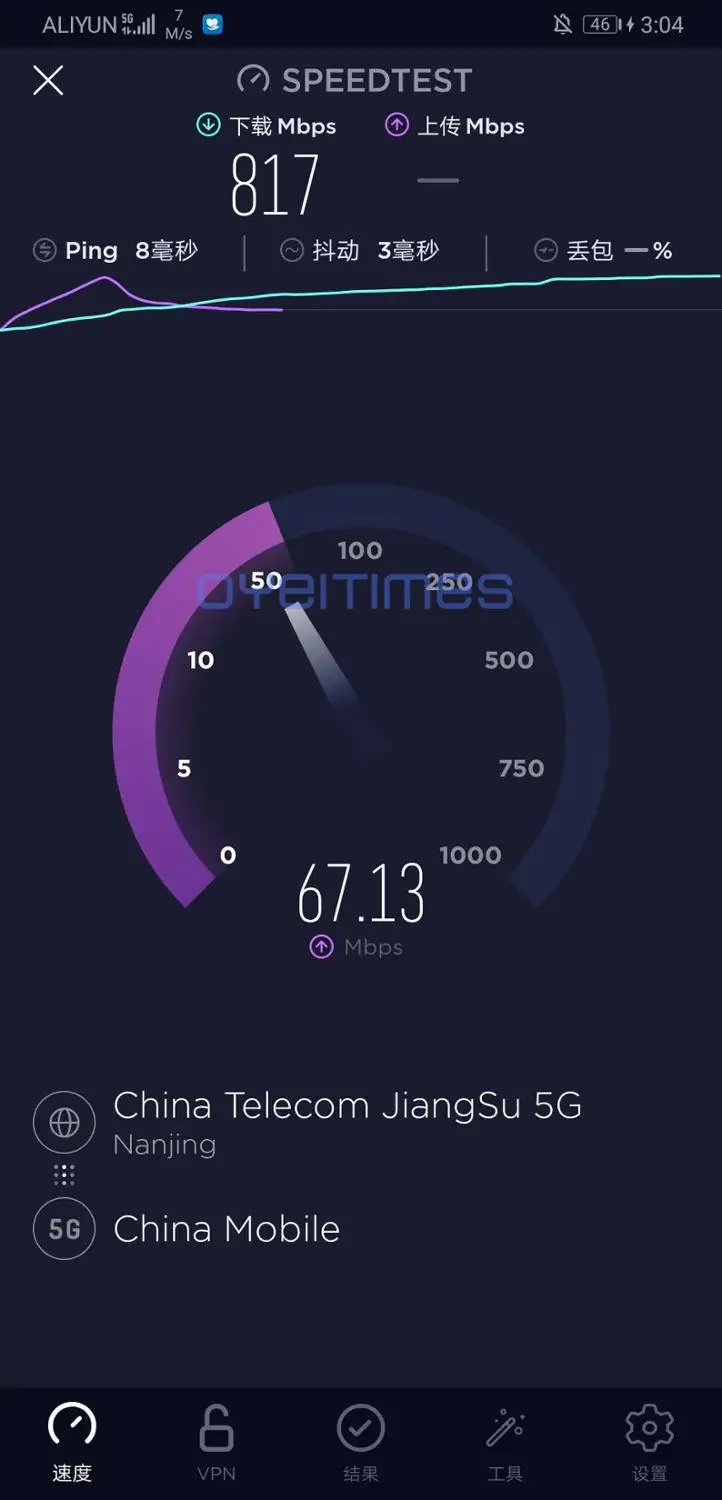Open server list from the Nanjing label
The height and width of the screenshot is (1500, 722).
[x=165, y=1144]
